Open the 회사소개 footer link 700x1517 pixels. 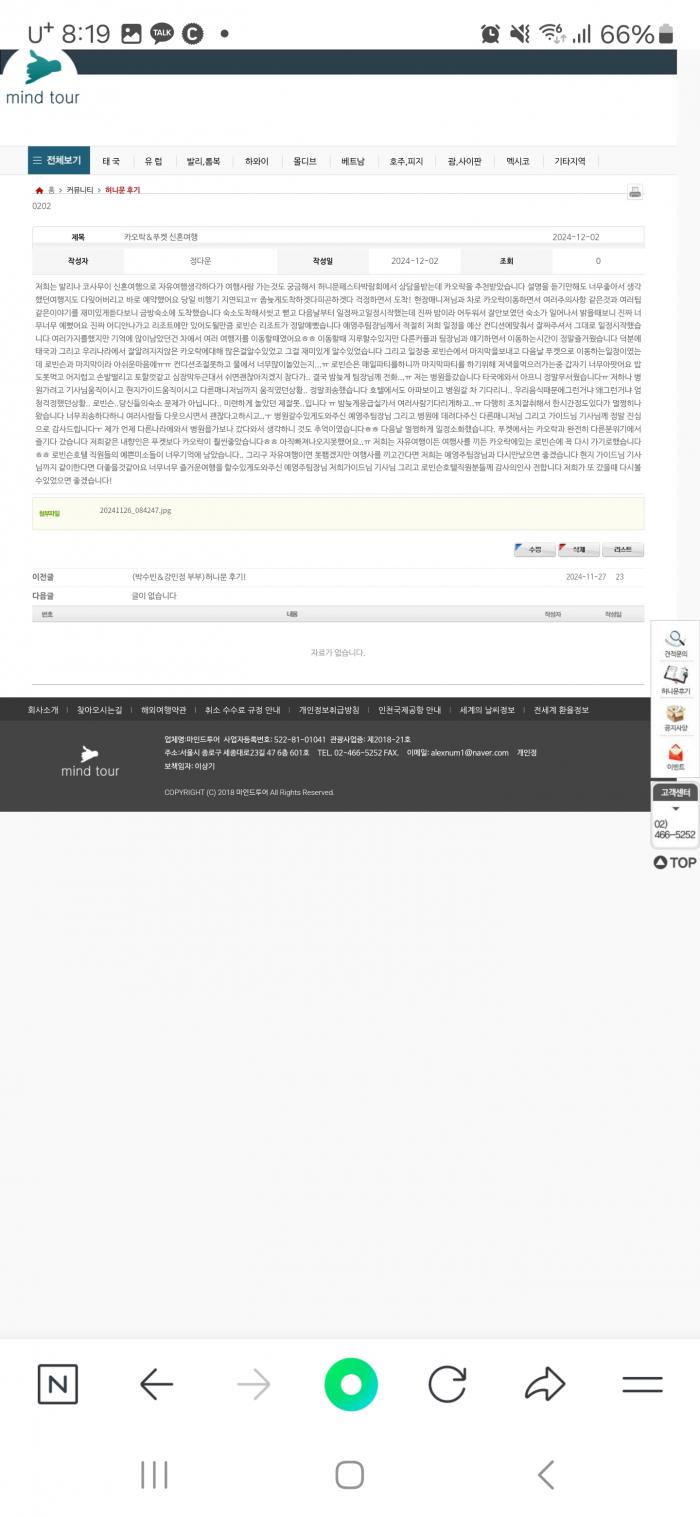click(x=43, y=710)
